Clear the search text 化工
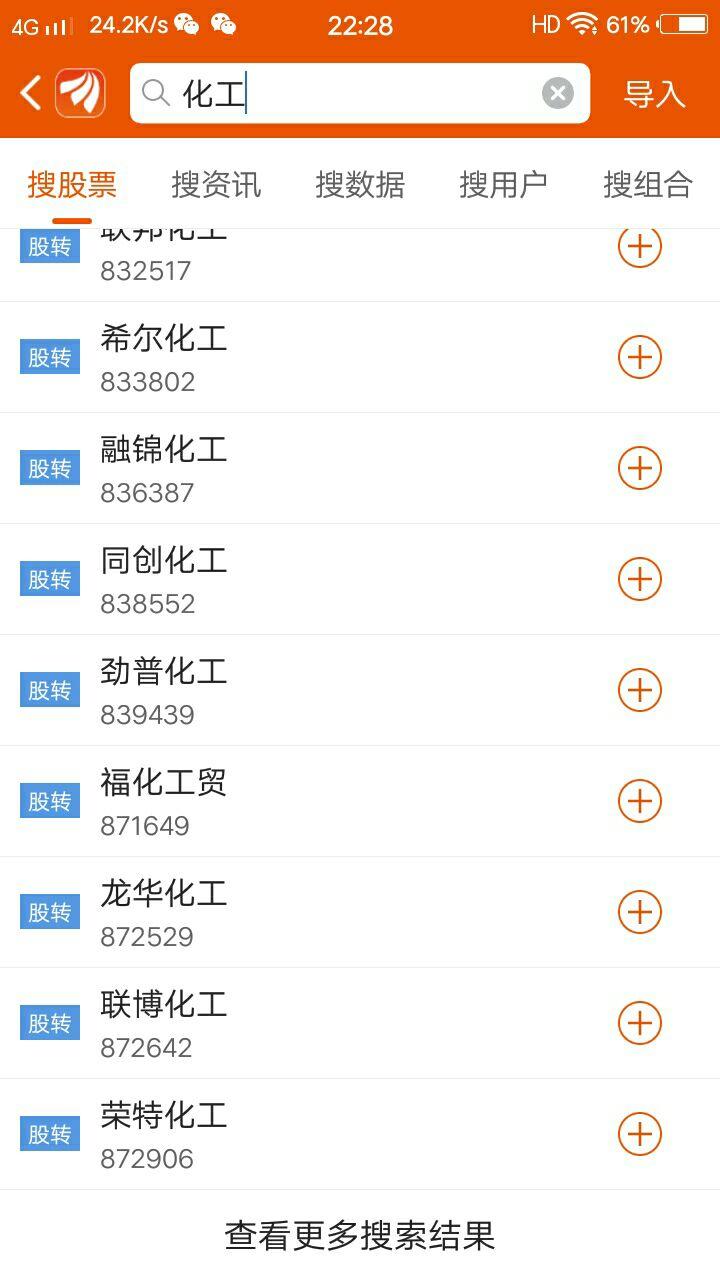720x1280 pixels. coord(558,93)
